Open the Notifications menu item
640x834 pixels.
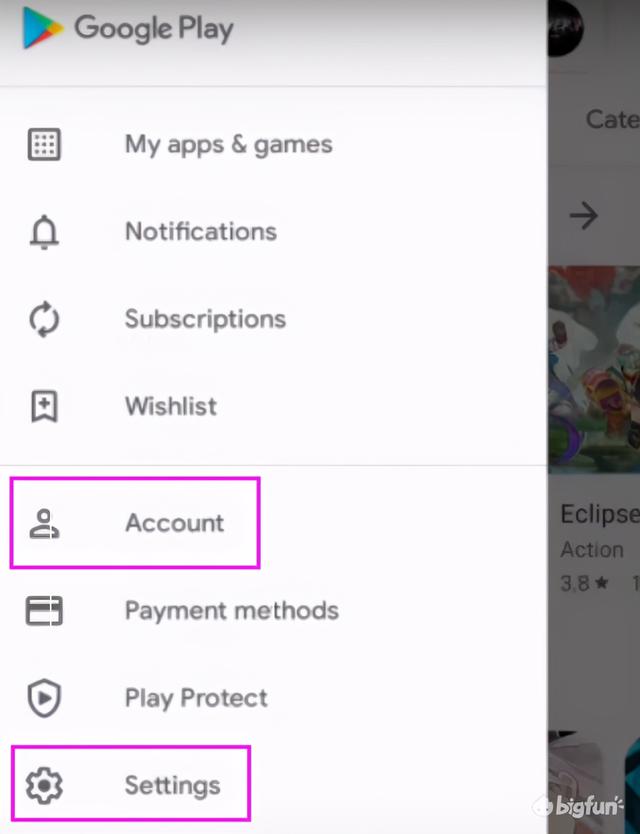(x=273, y=232)
